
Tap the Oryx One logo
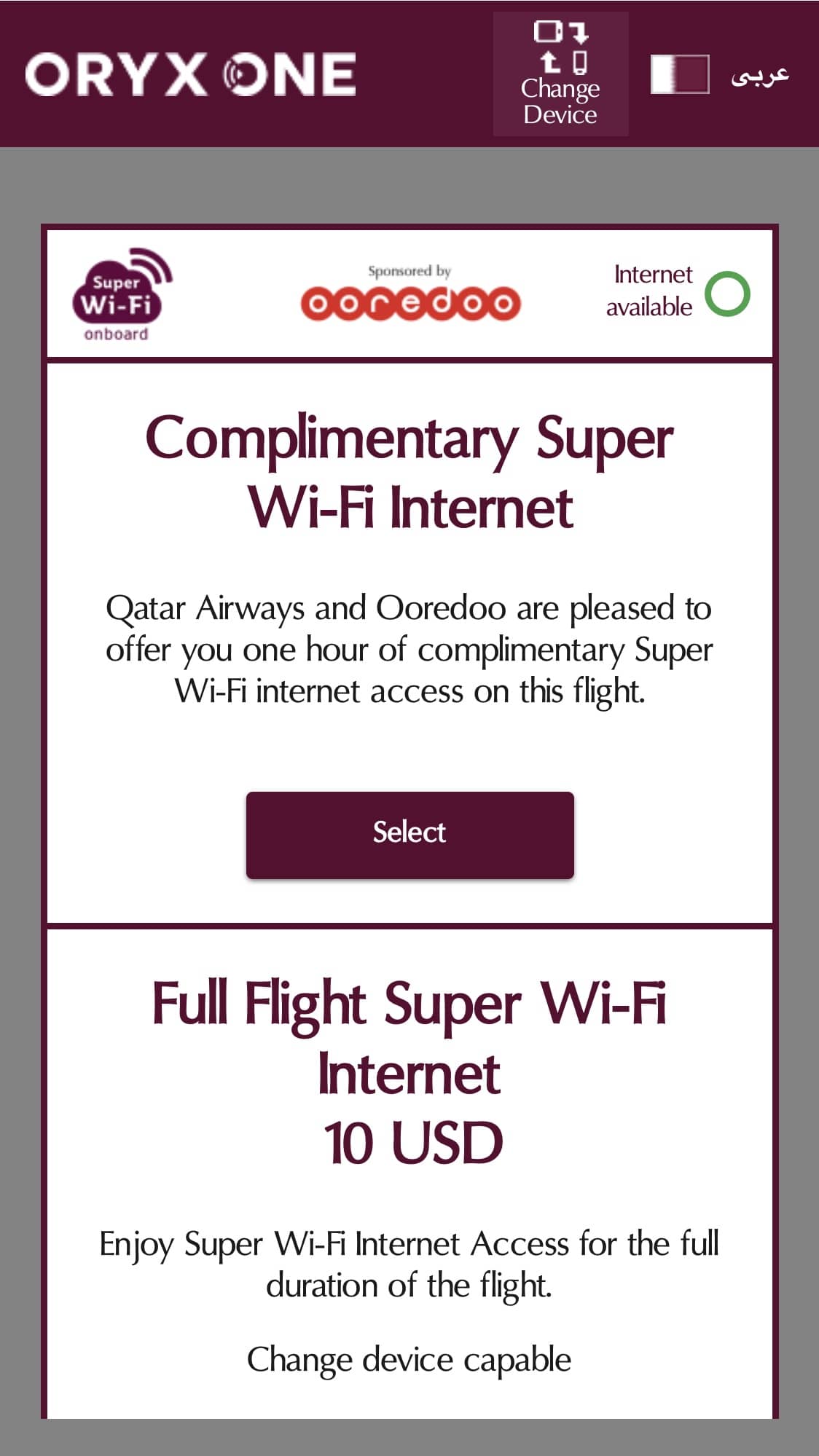point(190,74)
